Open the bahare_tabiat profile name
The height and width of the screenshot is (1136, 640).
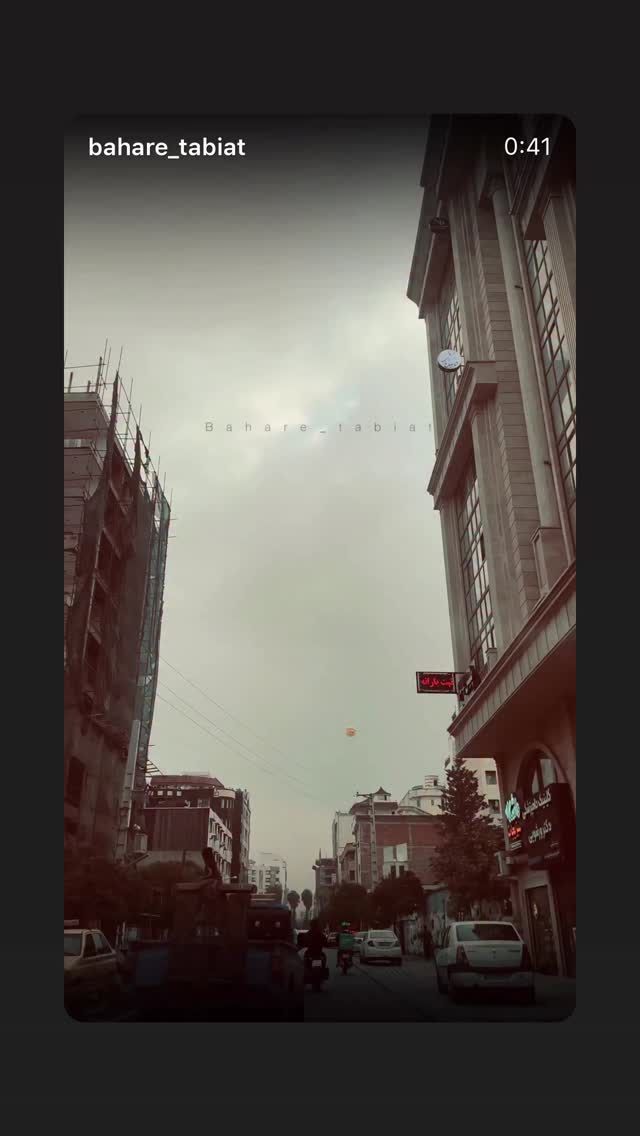pyautogui.click(x=167, y=147)
